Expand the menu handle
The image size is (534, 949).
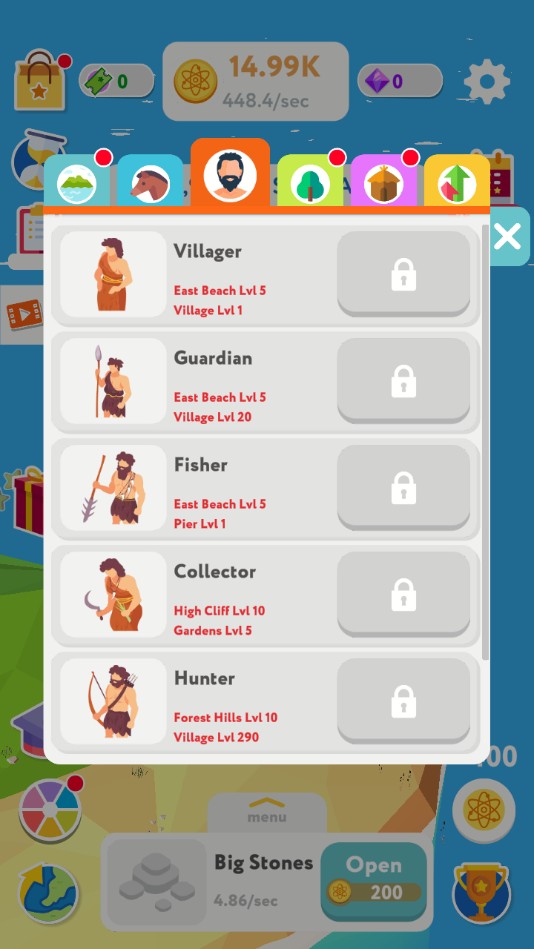click(267, 810)
